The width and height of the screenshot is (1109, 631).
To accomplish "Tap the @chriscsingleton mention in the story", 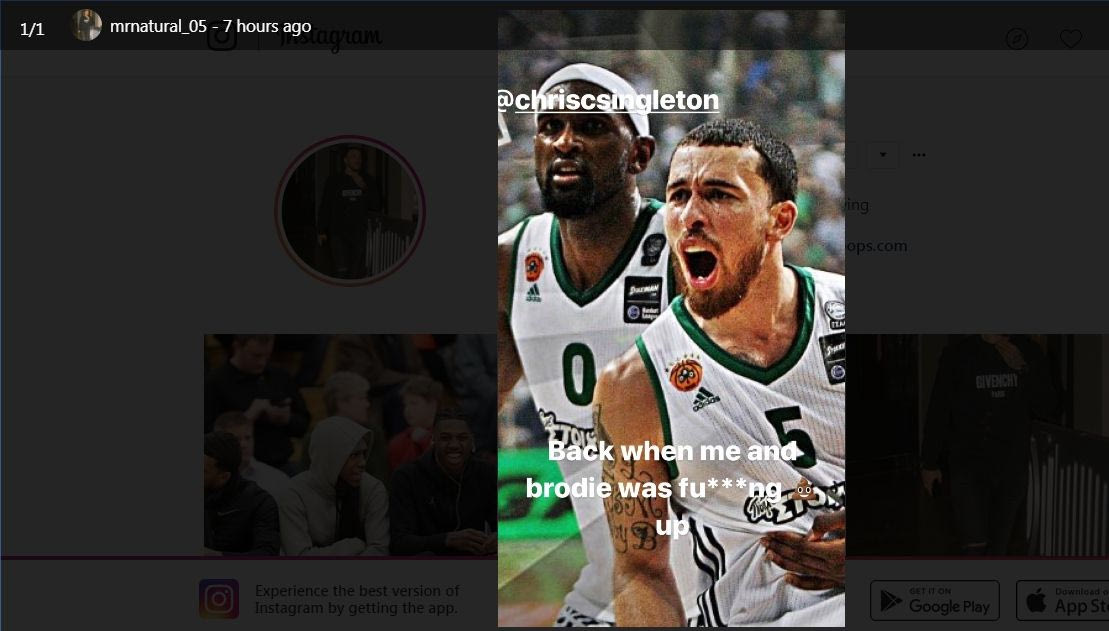I will click(608, 100).
